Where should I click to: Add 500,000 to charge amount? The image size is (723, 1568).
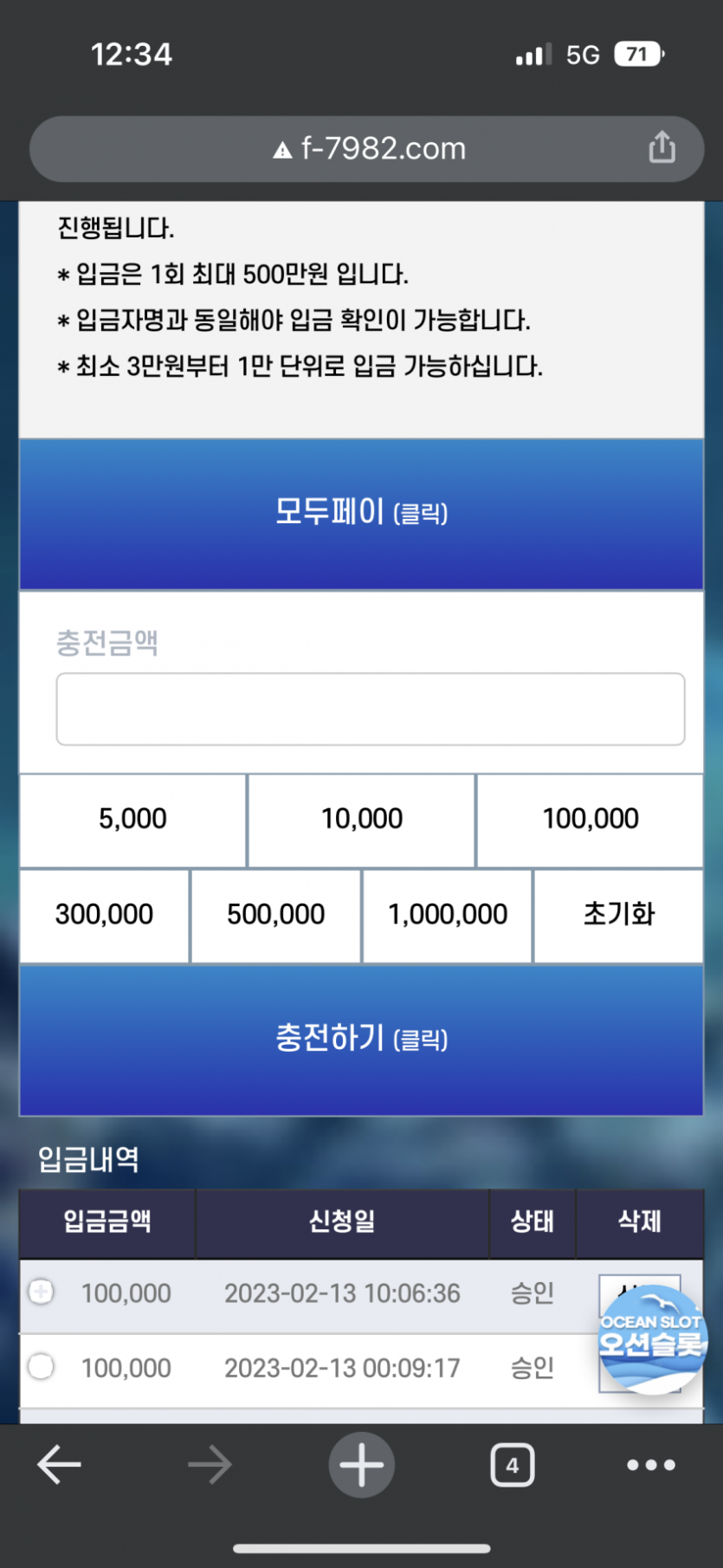pyautogui.click(x=275, y=915)
